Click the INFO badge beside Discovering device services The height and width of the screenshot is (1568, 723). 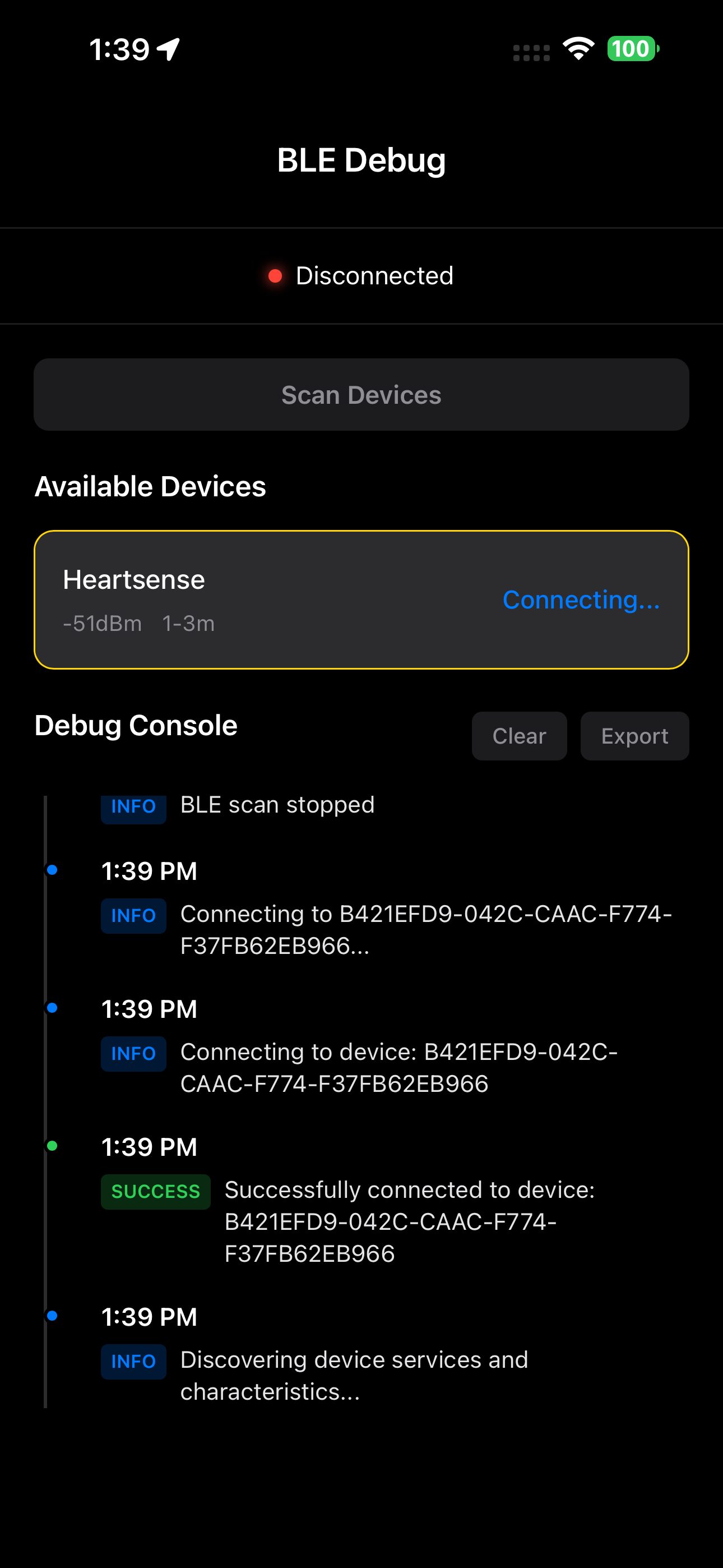[x=133, y=1361]
